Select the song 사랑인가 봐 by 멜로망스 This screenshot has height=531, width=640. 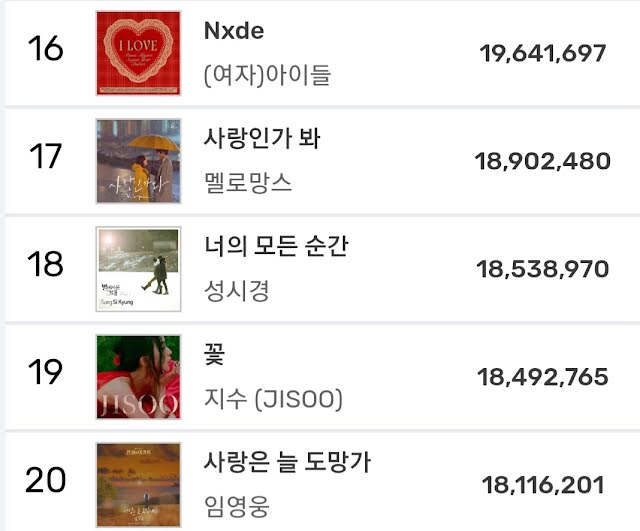click(x=322, y=161)
